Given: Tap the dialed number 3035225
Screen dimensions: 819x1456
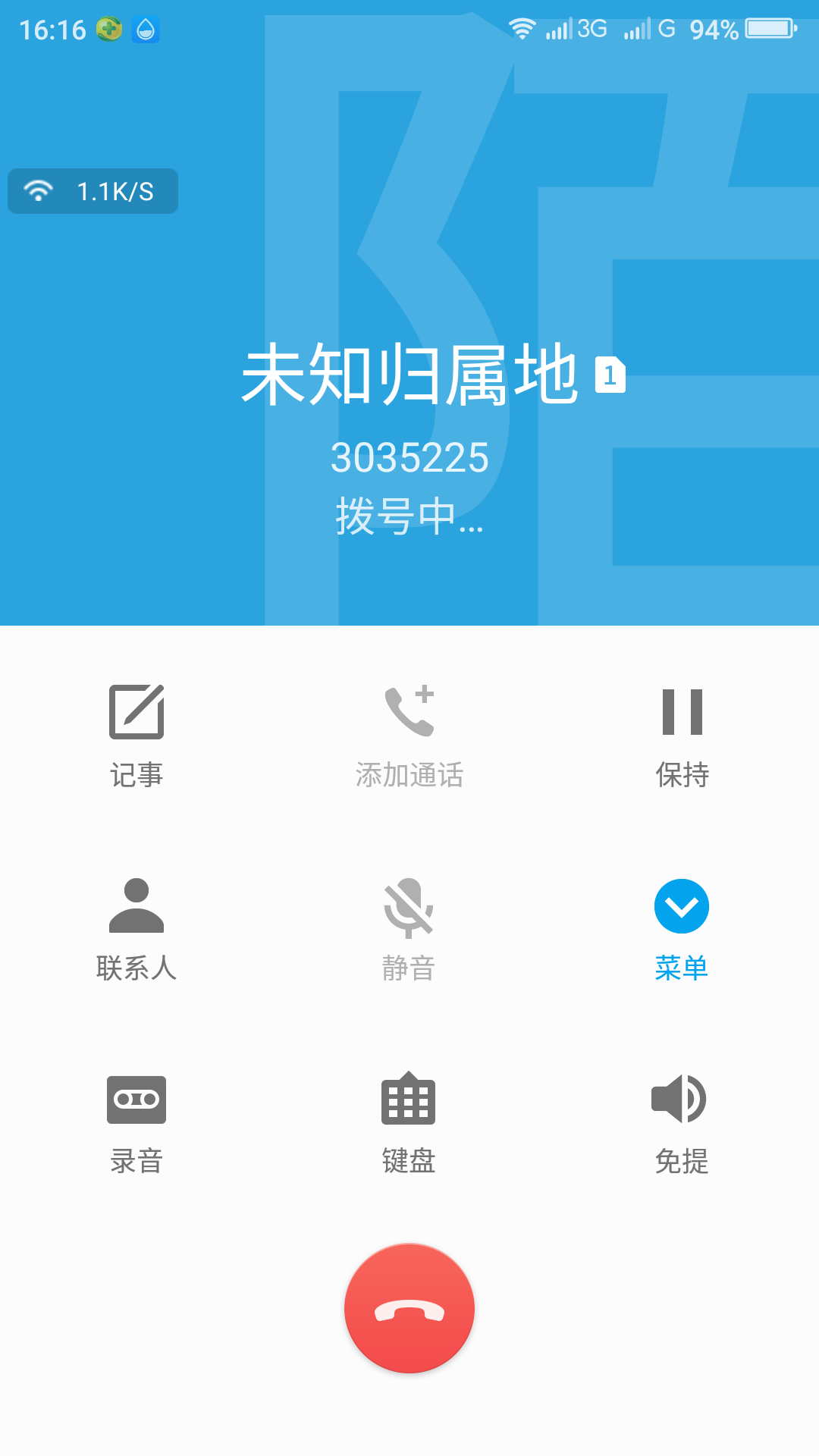Looking at the screenshot, I should pyautogui.click(x=409, y=459).
